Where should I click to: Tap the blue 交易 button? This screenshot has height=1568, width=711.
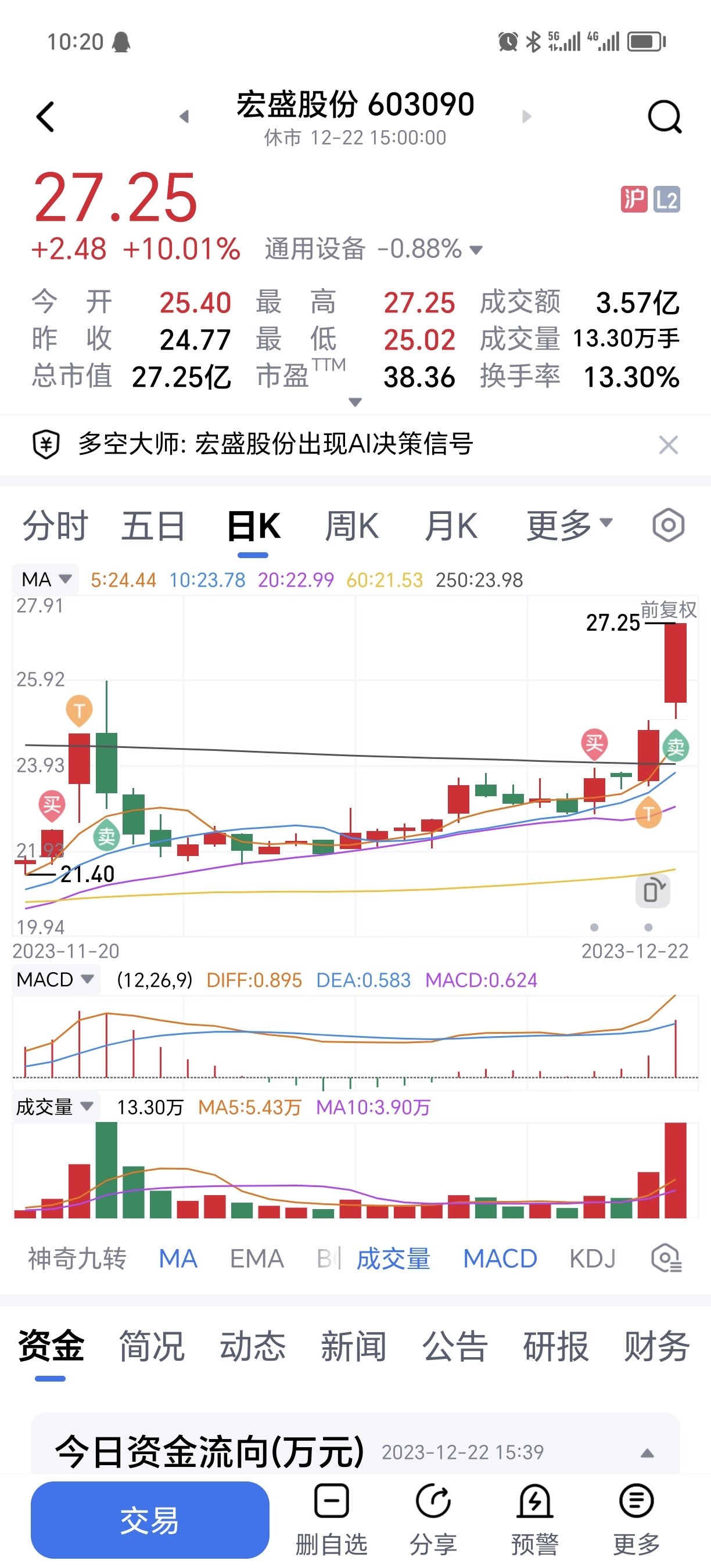[150, 1519]
